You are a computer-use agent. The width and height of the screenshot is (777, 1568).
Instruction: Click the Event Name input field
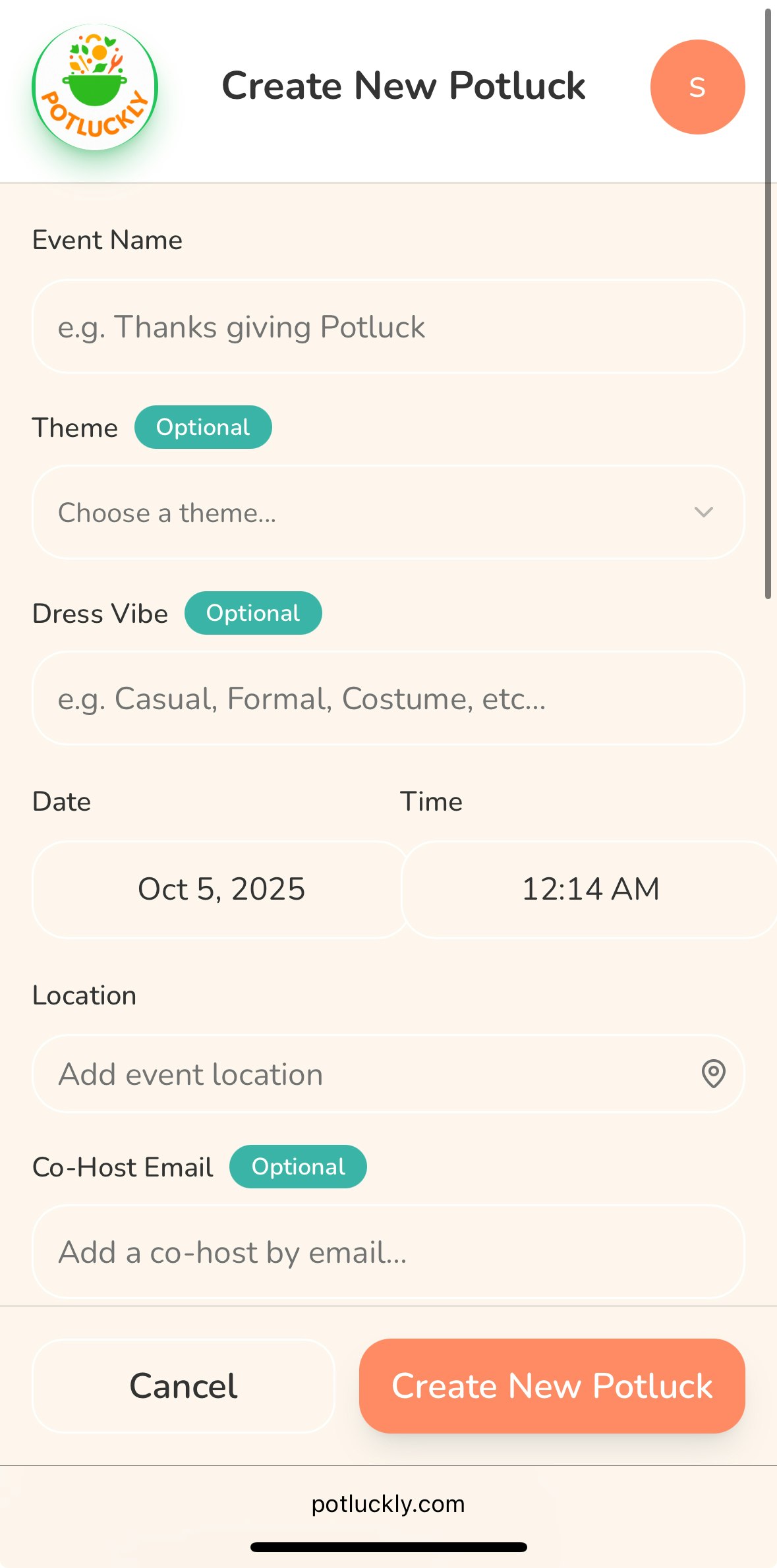[389, 326]
